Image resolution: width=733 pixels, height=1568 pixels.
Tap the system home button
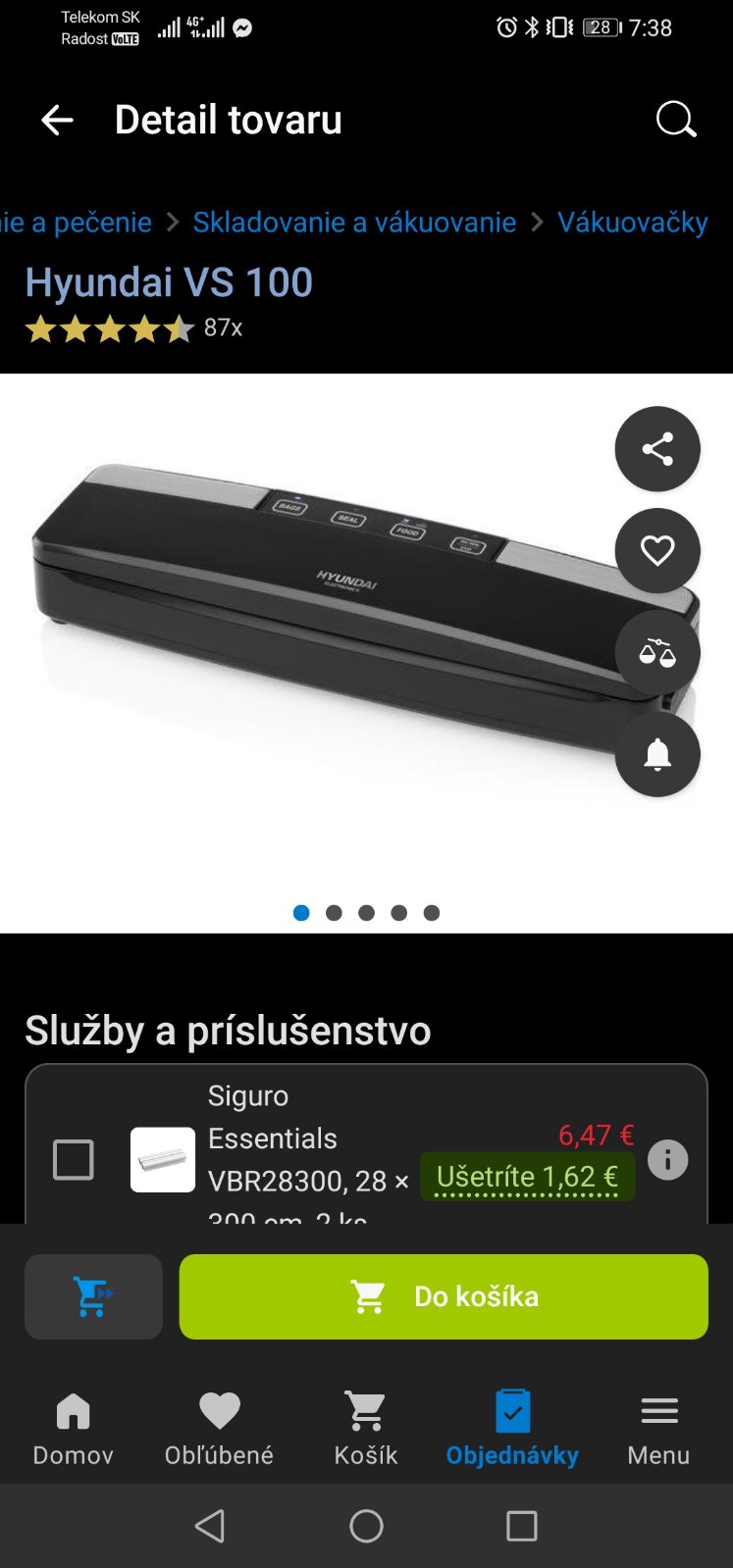366,1526
